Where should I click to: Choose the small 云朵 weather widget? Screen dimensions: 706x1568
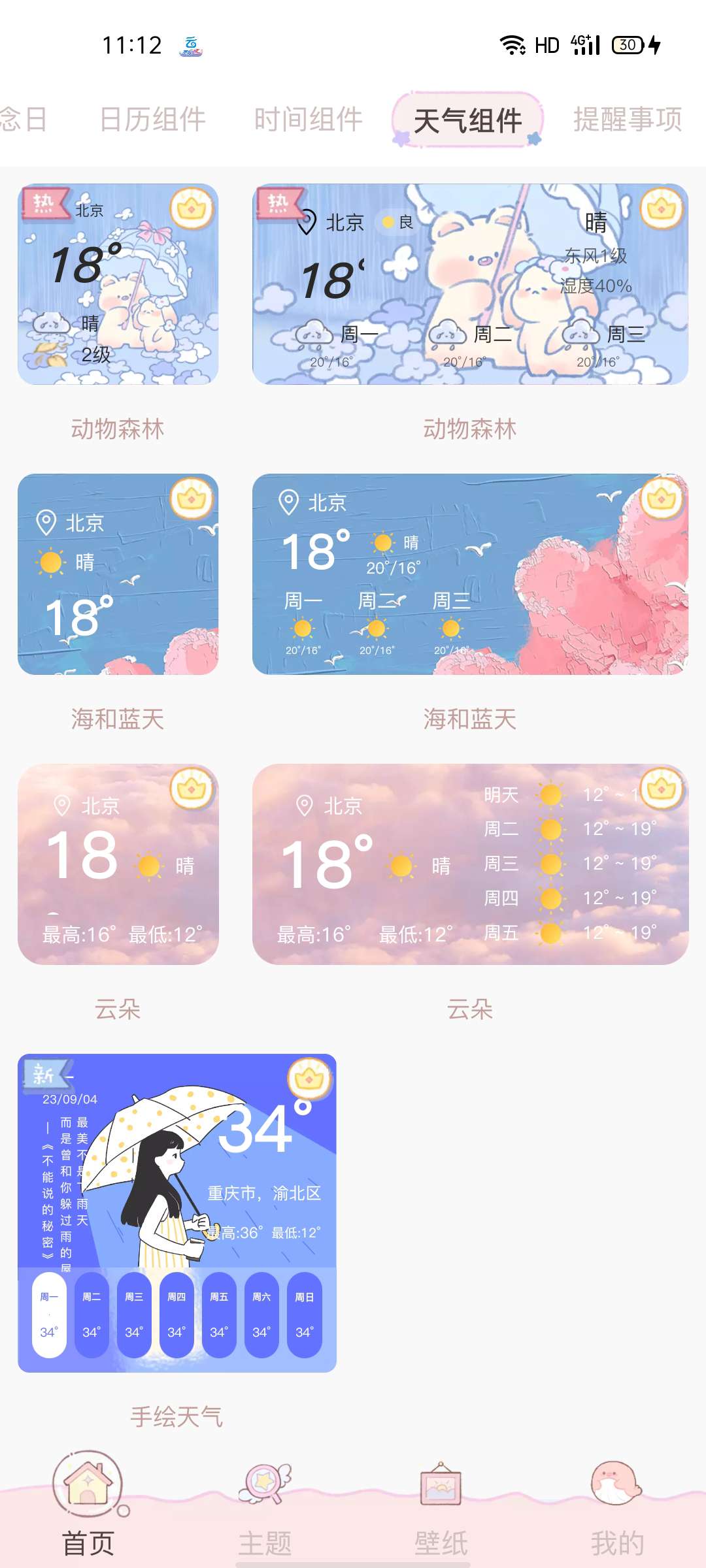click(118, 864)
